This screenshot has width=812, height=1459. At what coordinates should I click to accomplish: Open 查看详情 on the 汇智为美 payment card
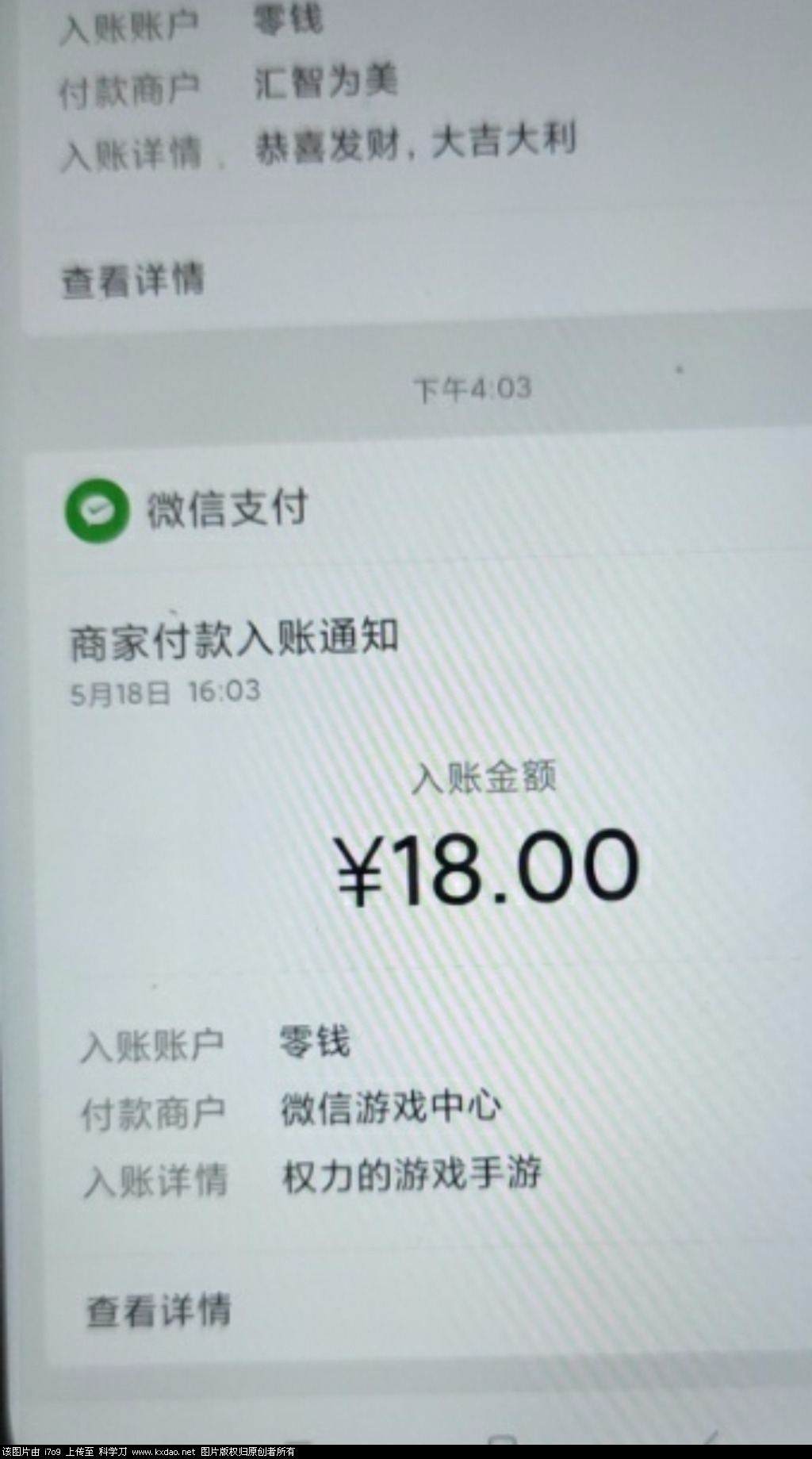(x=133, y=281)
